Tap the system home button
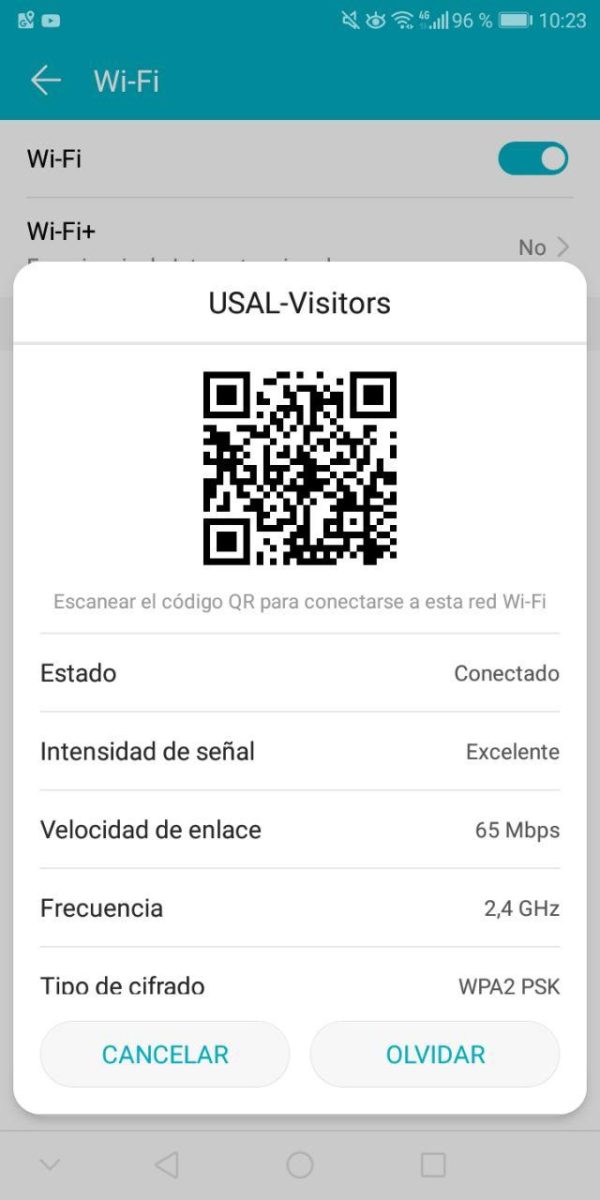Screen dimensions: 600x1200 click(x=300, y=1164)
